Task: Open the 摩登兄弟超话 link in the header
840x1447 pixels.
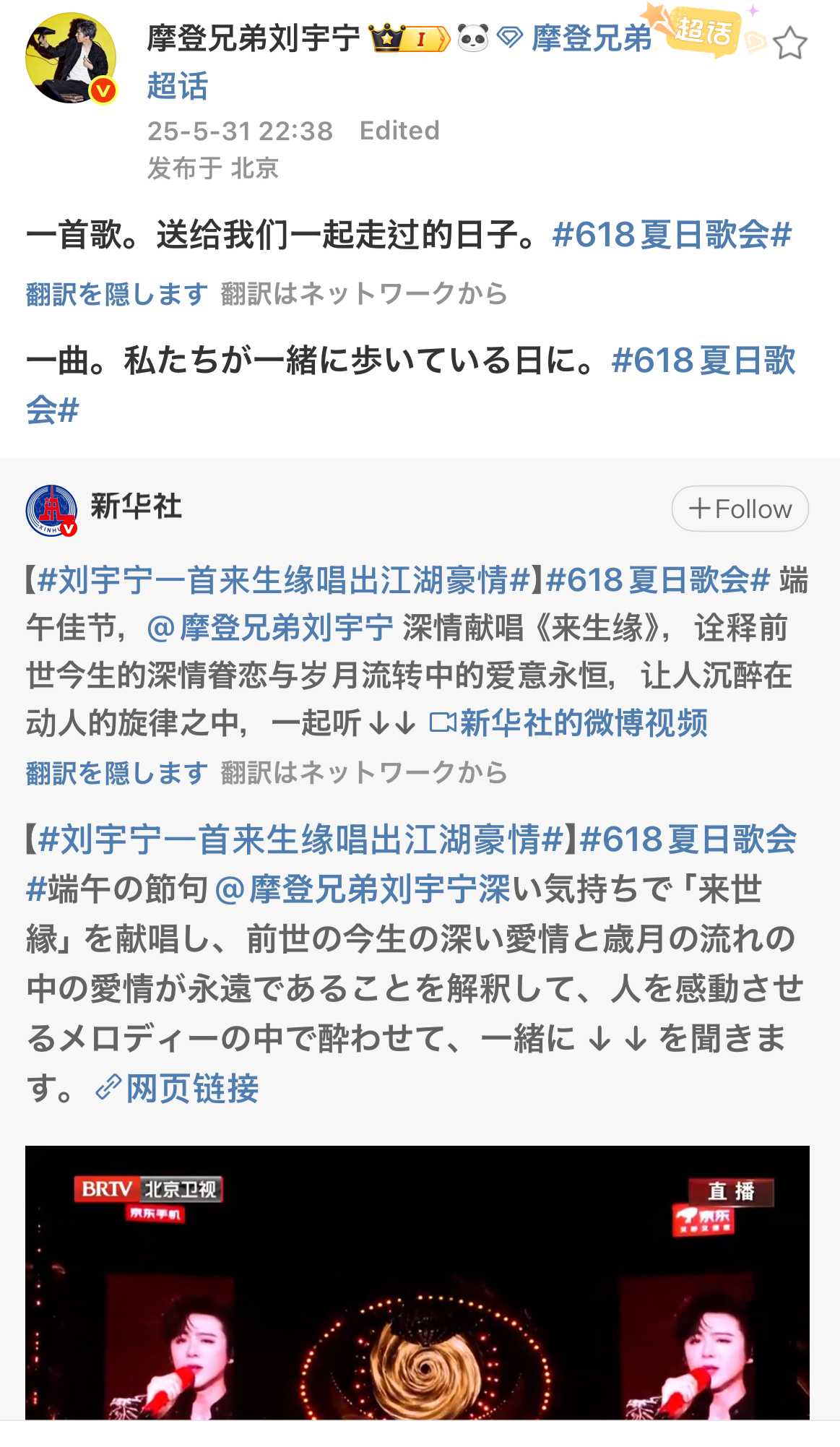Action: coord(591,39)
